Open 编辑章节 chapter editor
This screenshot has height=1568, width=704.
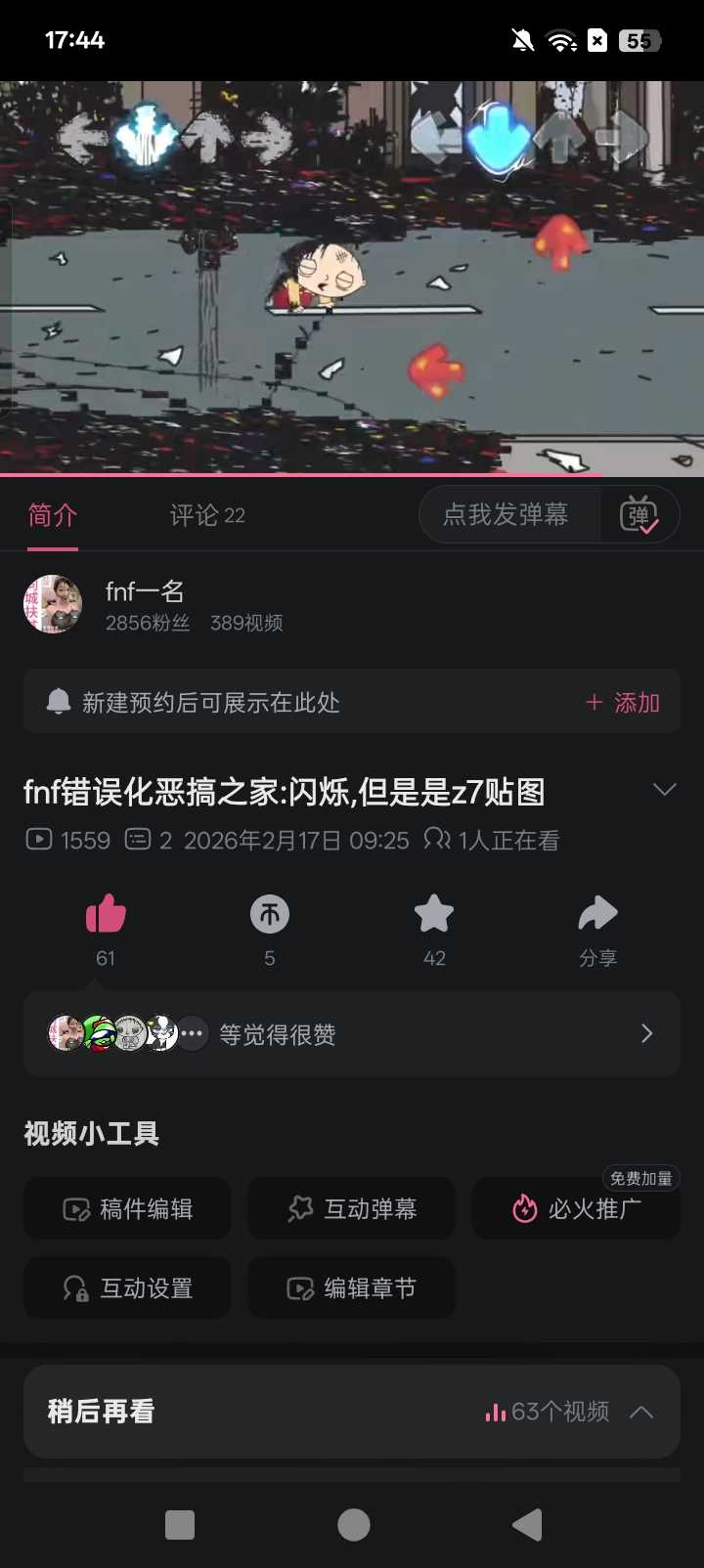pos(352,1288)
